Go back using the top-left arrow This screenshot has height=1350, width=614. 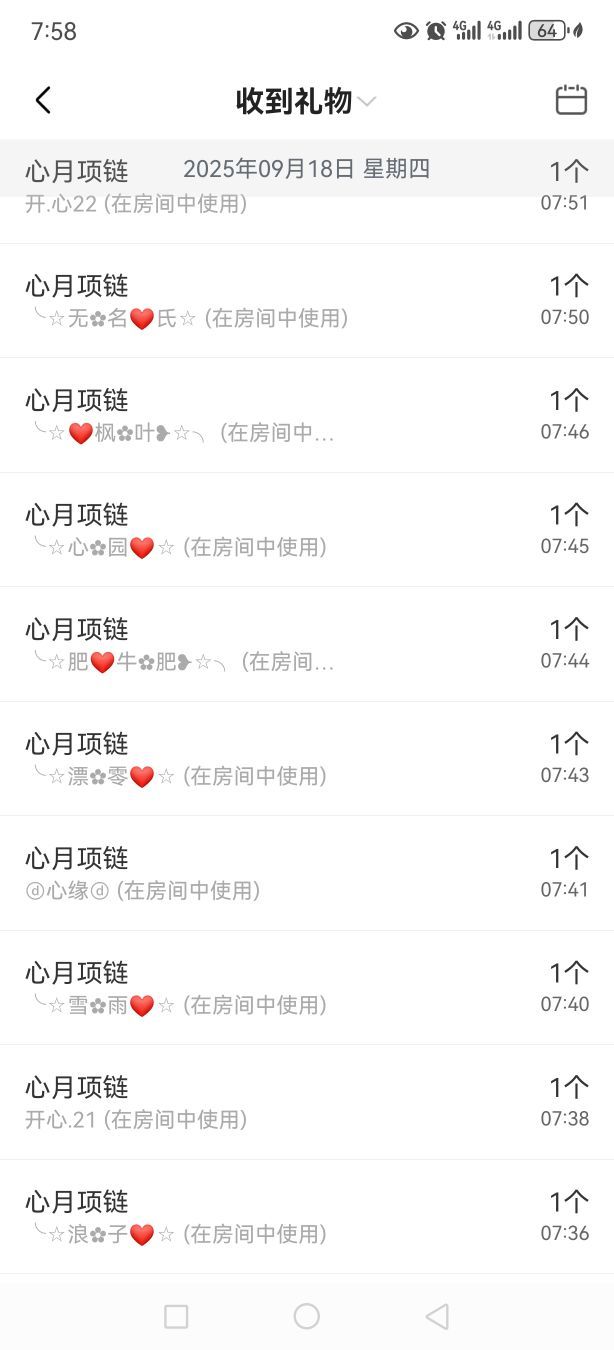click(42, 100)
